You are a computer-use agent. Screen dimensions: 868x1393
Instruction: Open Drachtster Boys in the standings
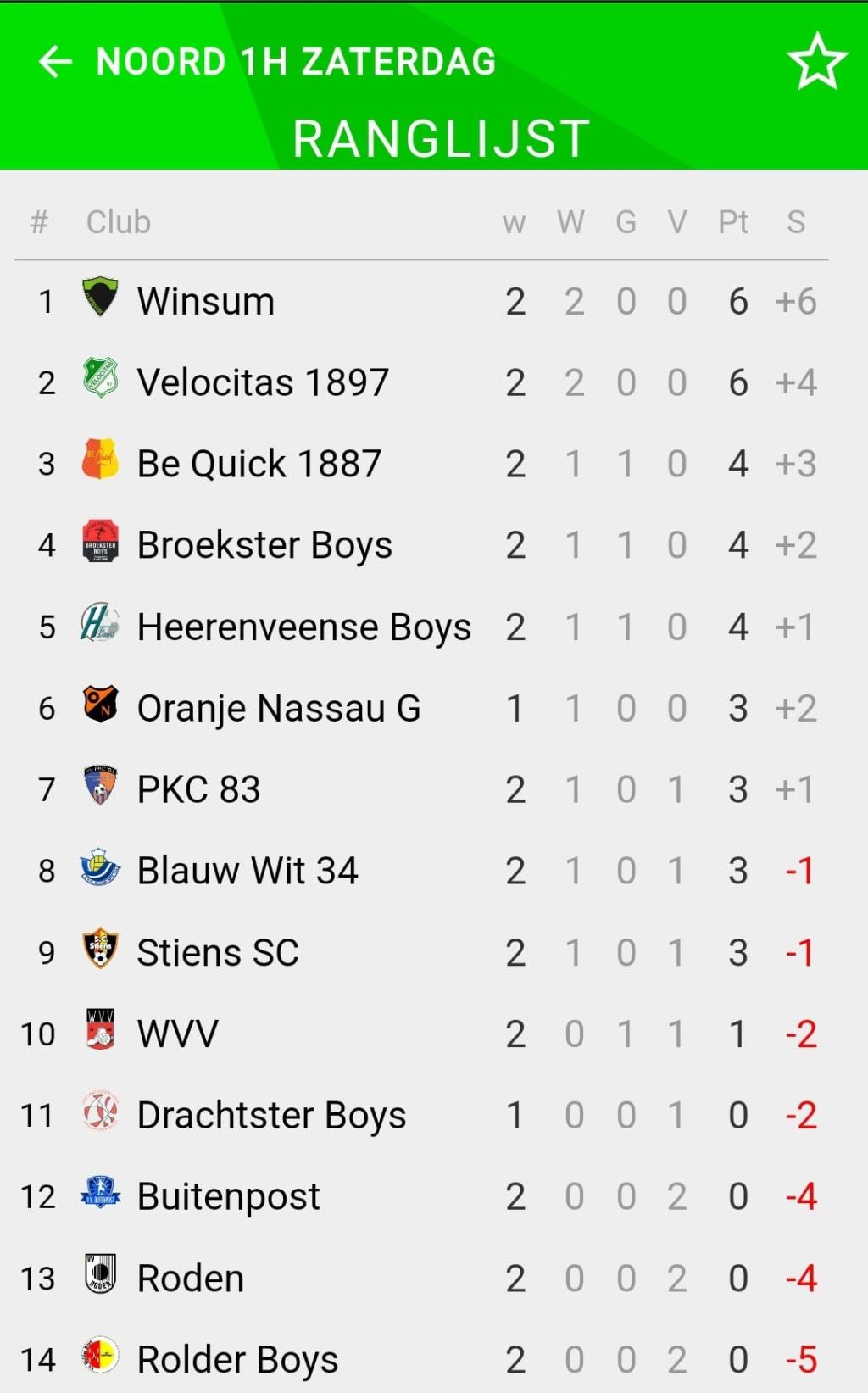point(421,1115)
